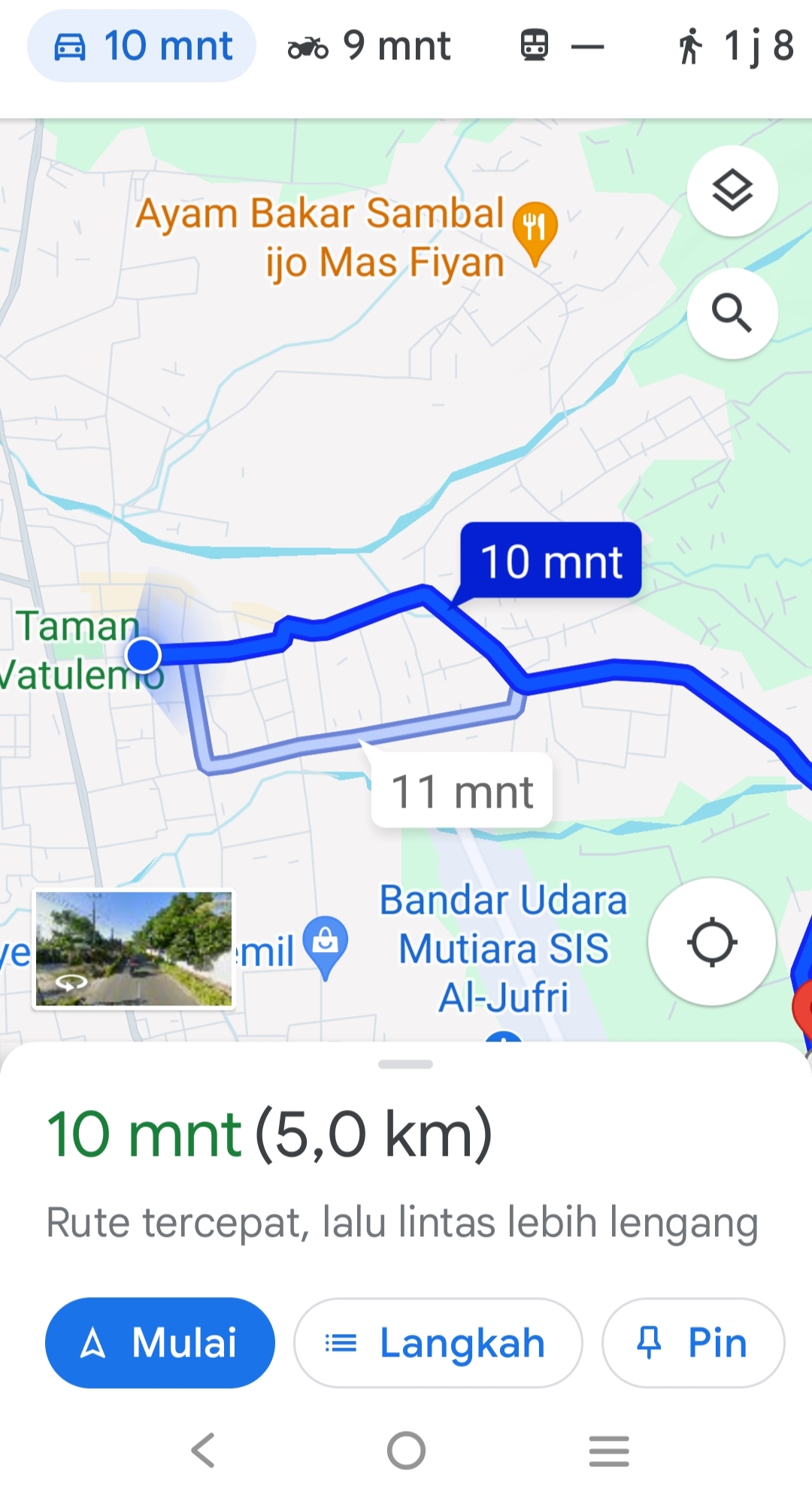Open recent apps from navigation bar
Screen dimensions: 812x1492
point(609,1450)
